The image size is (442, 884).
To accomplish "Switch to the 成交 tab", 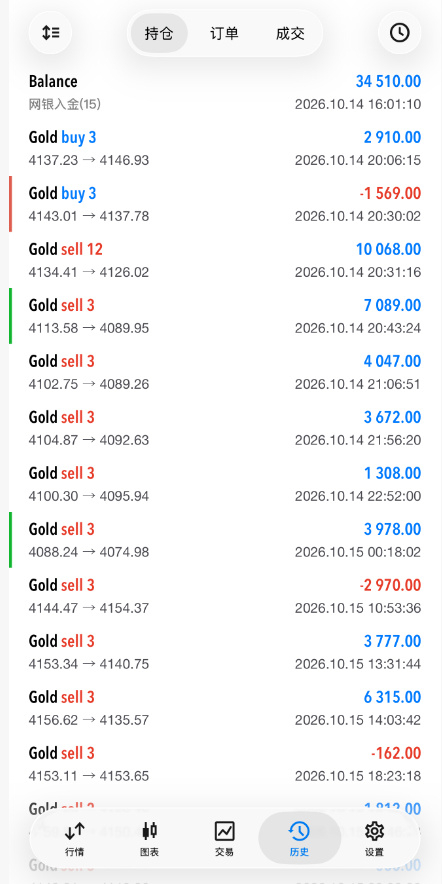I will (x=290, y=33).
